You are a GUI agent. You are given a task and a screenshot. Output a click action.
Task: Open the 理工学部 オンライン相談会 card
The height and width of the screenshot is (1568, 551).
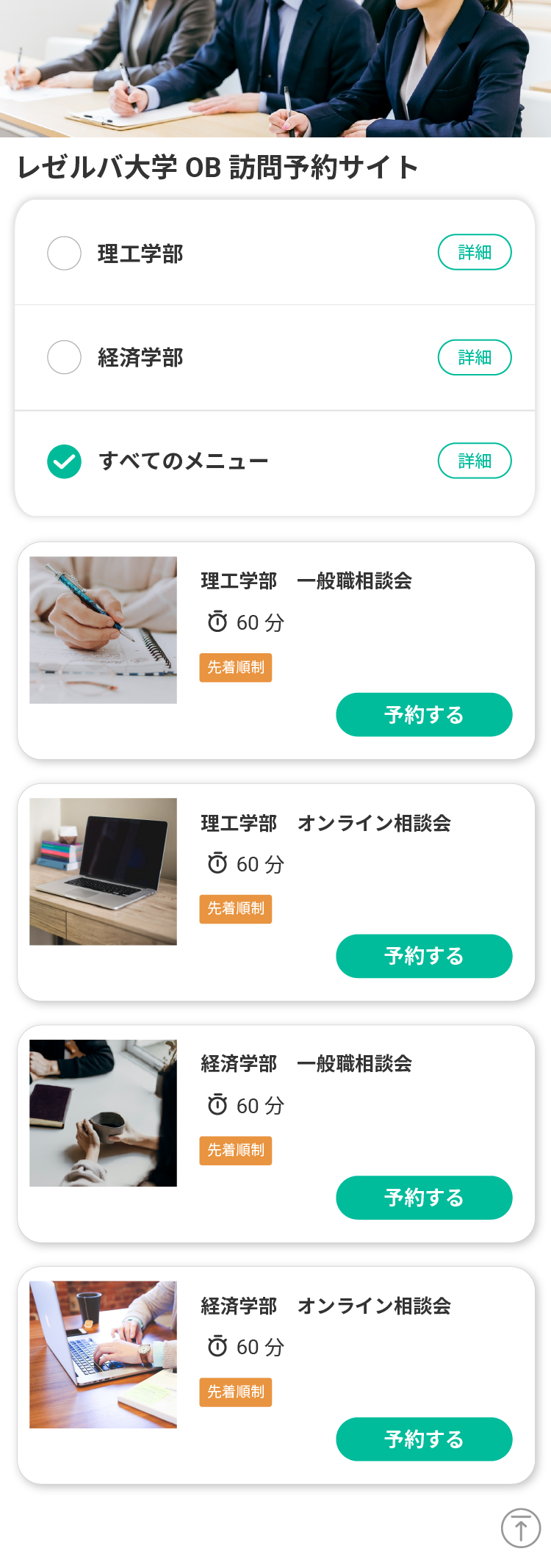point(325,823)
